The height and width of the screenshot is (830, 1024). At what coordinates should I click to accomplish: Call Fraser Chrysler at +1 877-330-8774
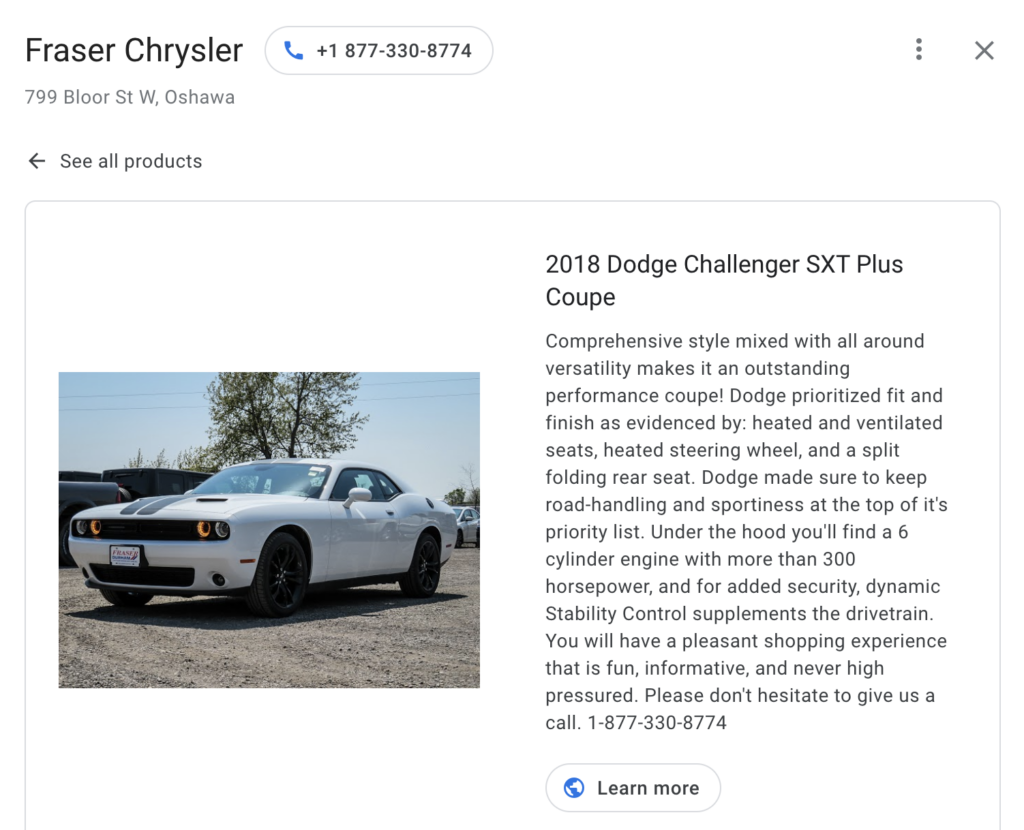pyautogui.click(x=378, y=51)
